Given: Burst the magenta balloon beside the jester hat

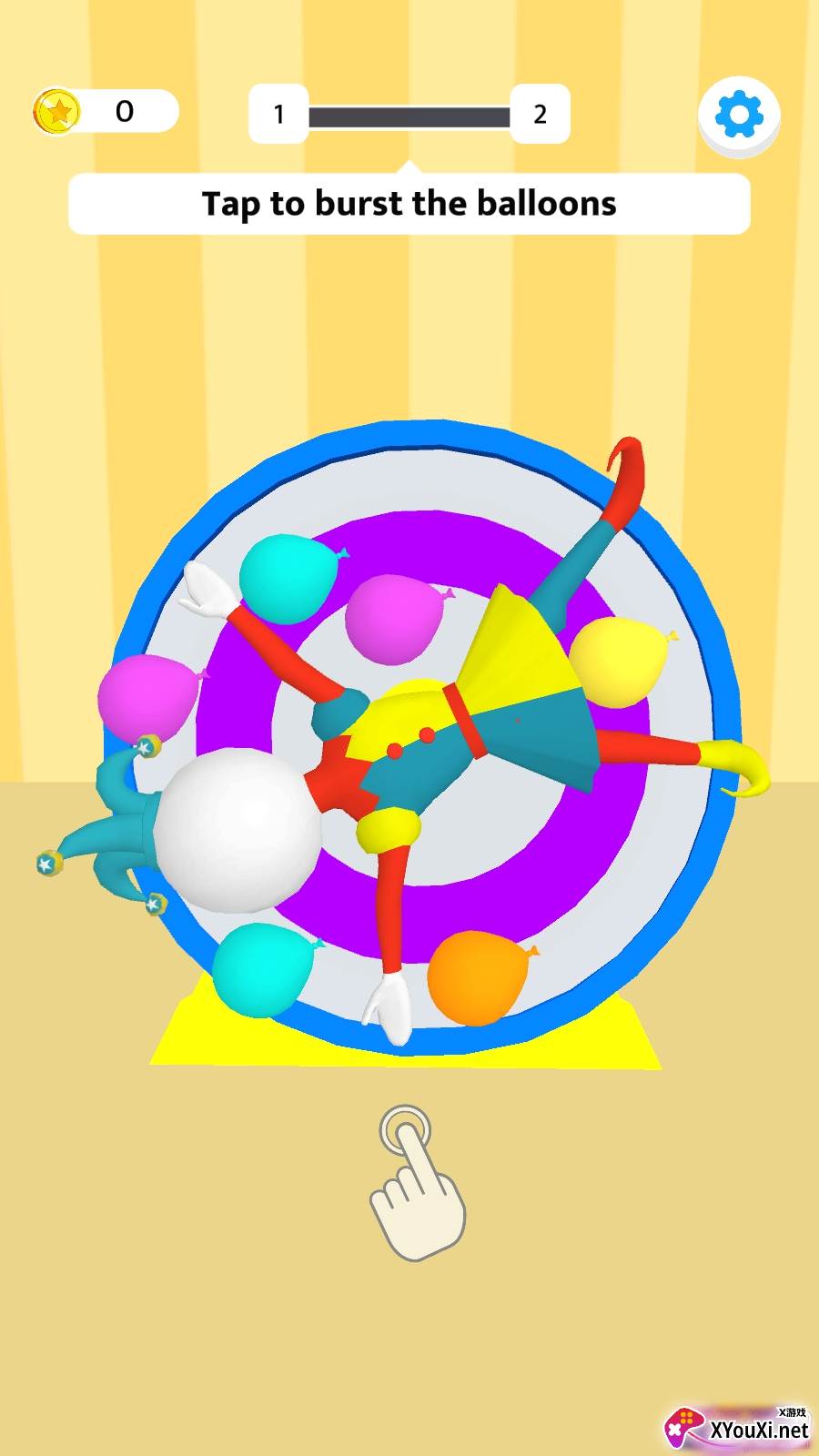Looking at the screenshot, I should (146, 696).
